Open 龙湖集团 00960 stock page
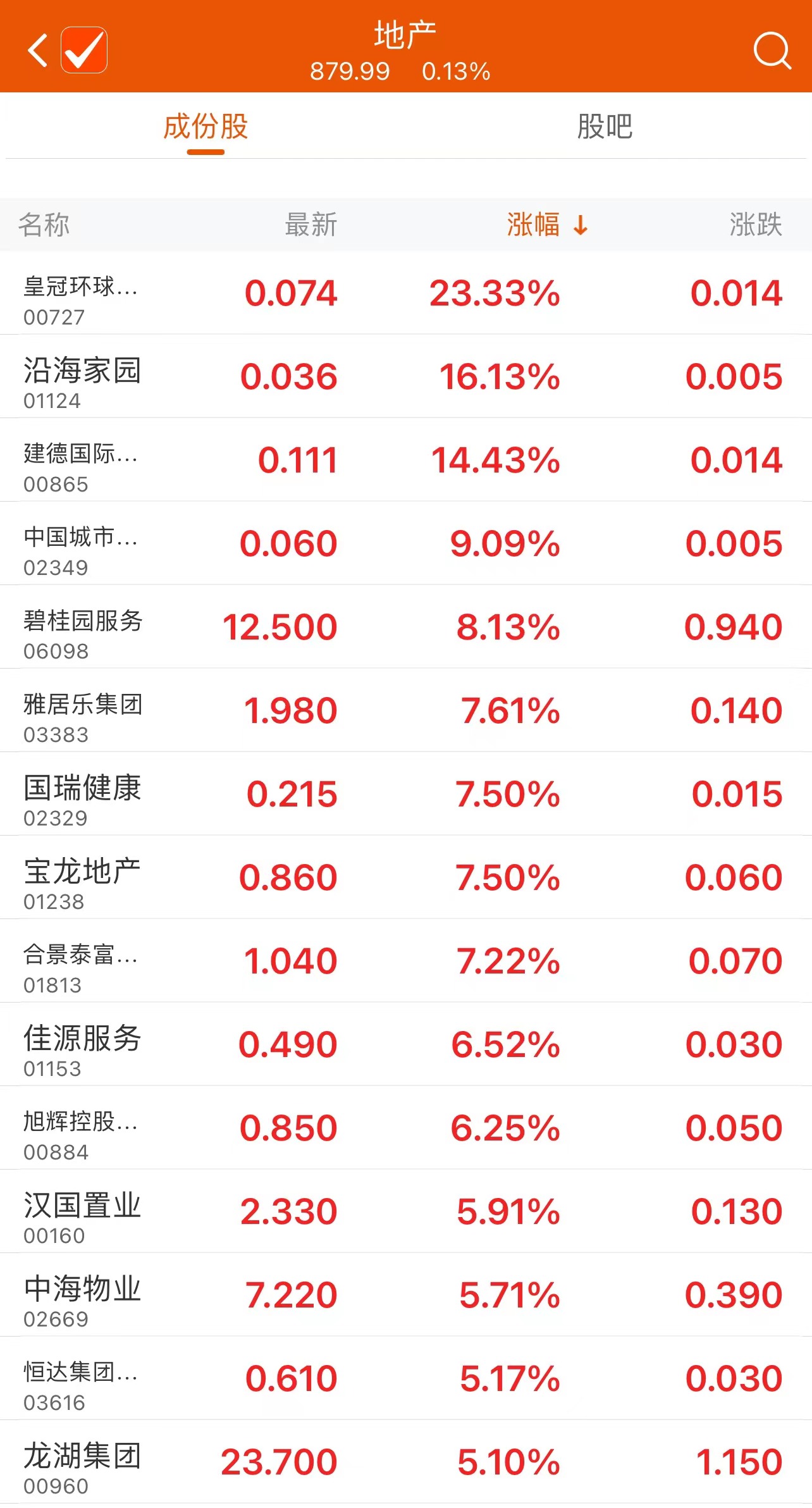This screenshot has width=812, height=1508. click(405, 1462)
